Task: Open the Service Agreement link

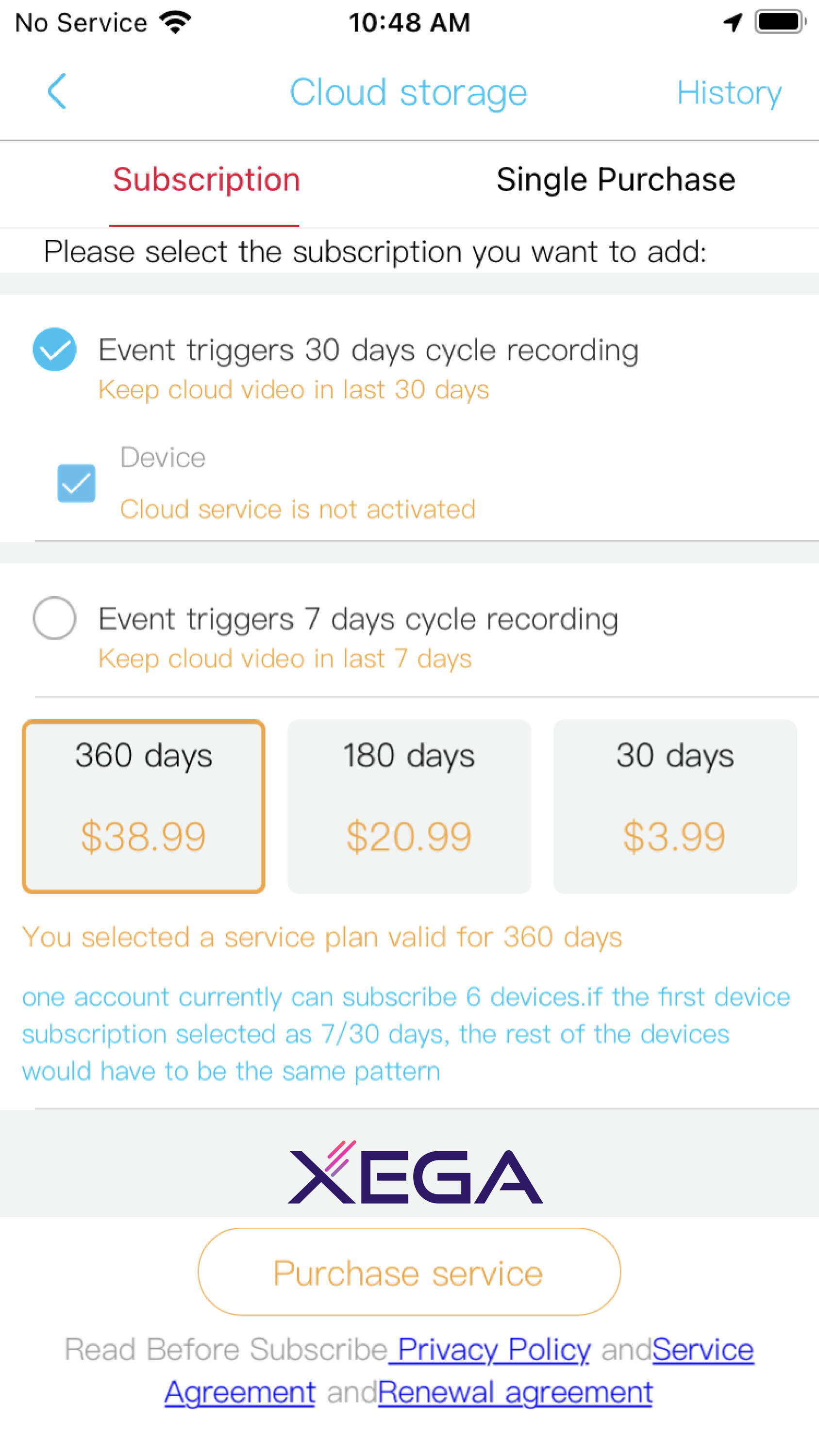Action: (x=703, y=1350)
